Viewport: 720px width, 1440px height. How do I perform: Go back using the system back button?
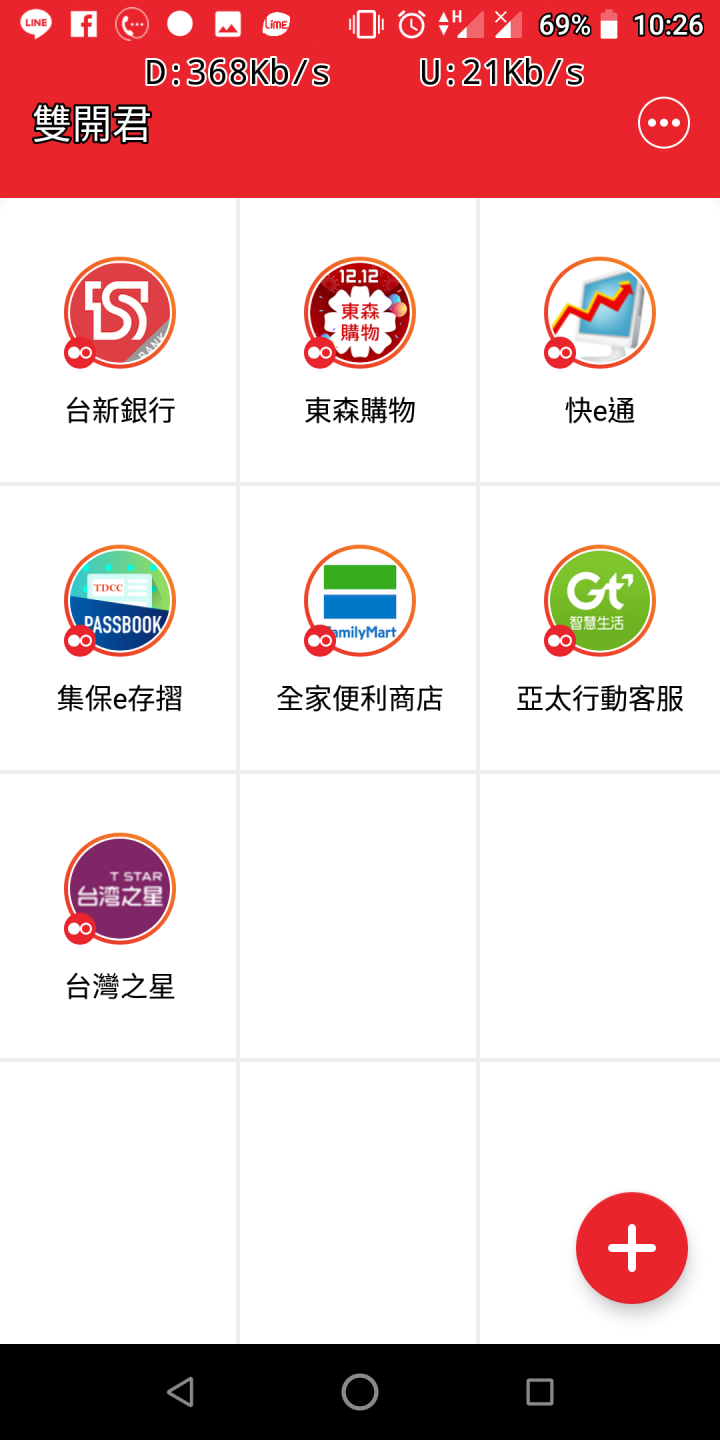[180, 1392]
